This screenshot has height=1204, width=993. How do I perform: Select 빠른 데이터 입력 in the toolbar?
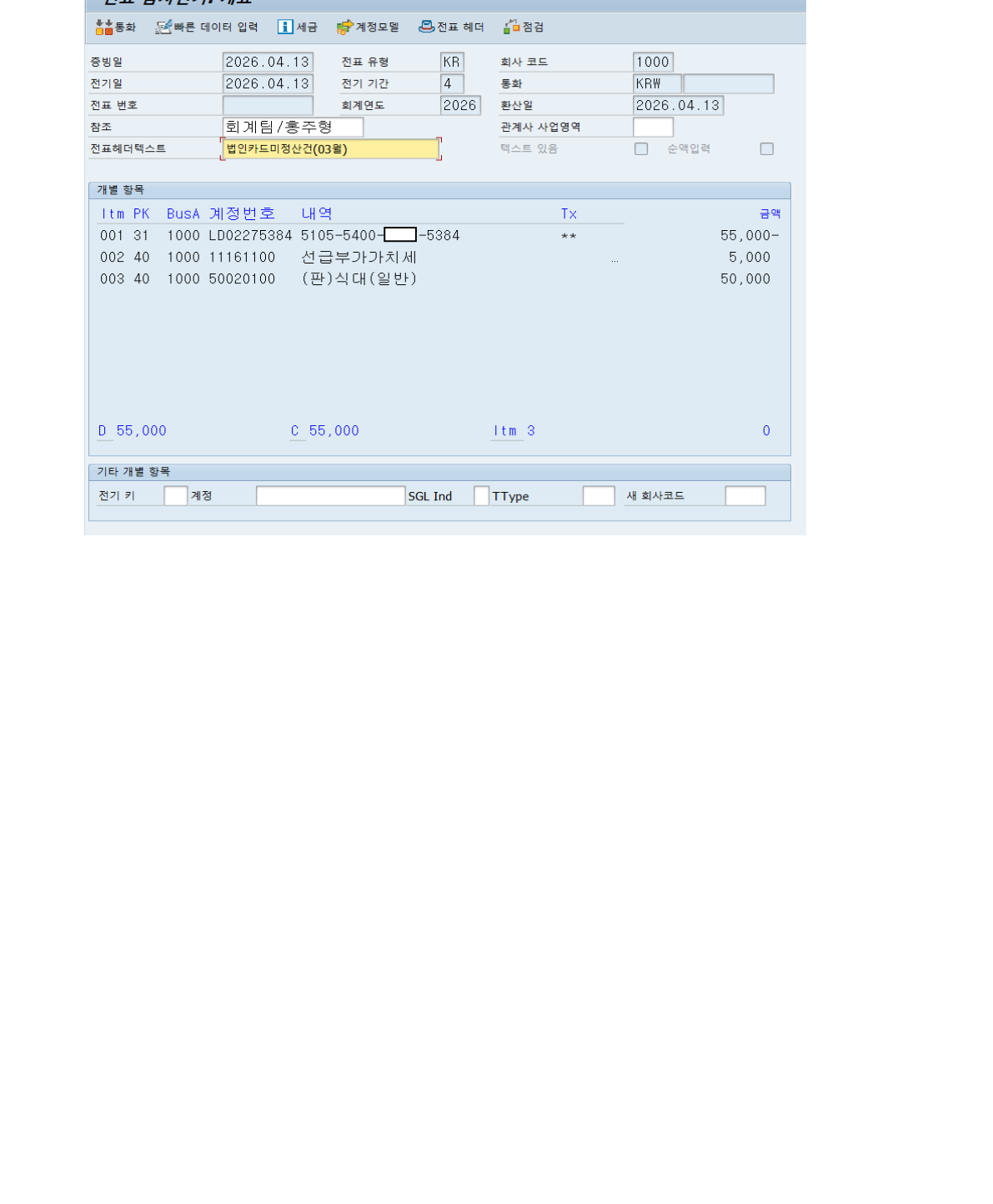pyautogui.click(x=207, y=28)
